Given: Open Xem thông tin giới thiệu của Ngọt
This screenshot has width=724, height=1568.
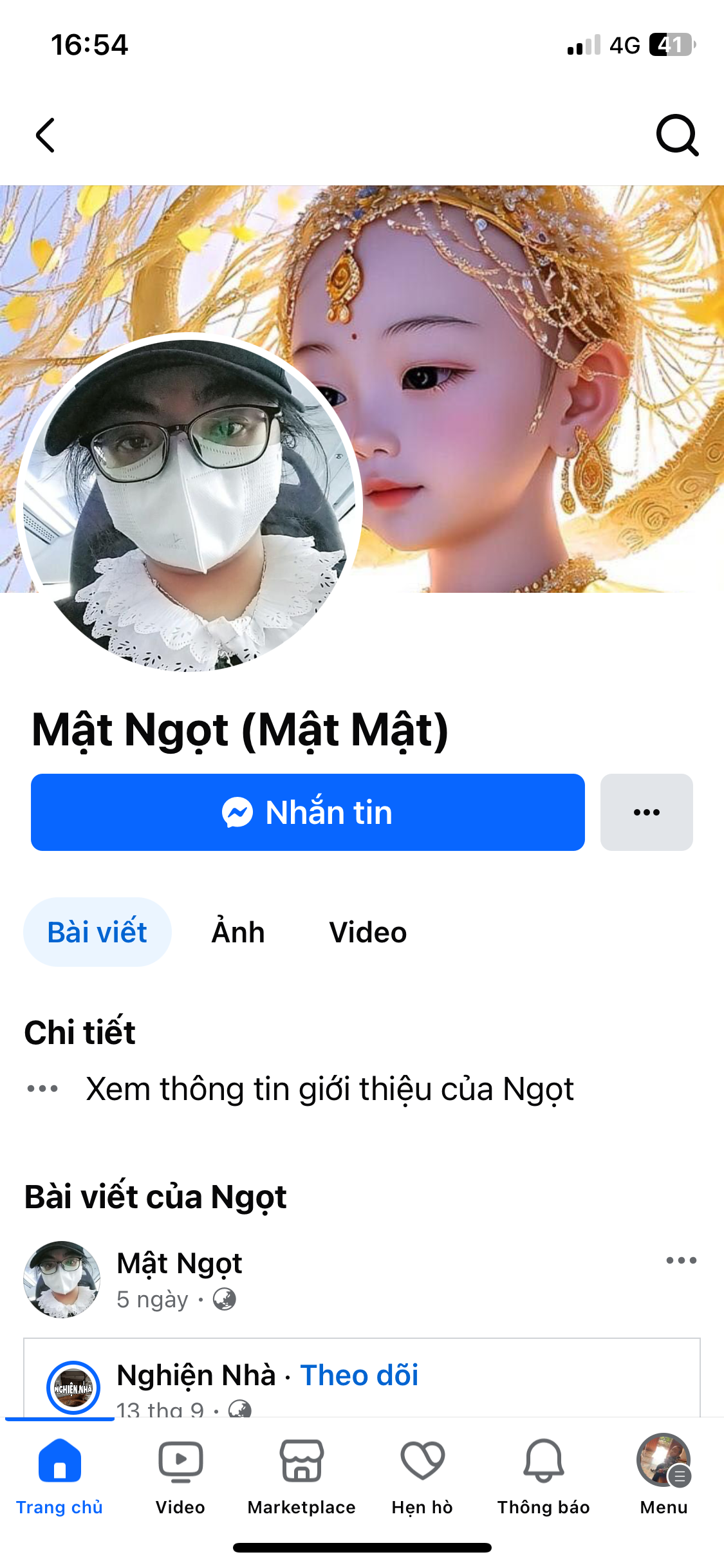Looking at the screenshot, I should pos(330,1089).
